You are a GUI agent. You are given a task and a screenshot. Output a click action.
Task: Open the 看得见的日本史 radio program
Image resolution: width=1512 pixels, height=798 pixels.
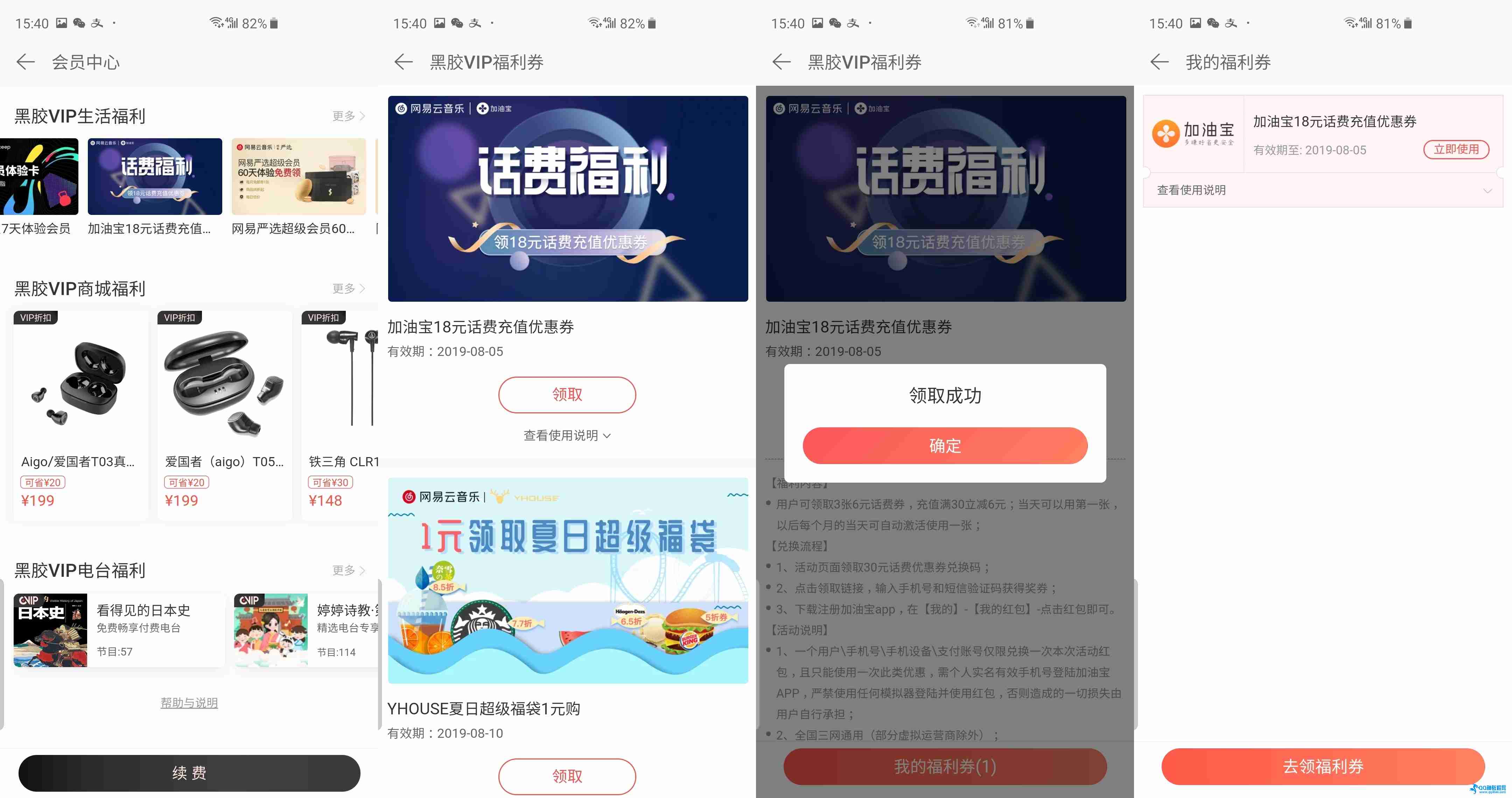pyautogui.click(x=117, y=630)
